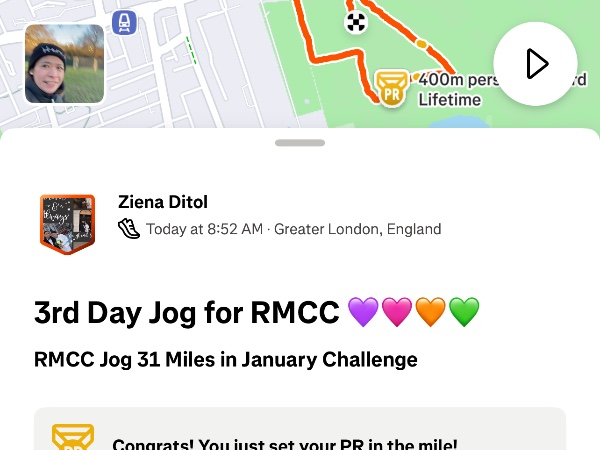Open the mile PR congrats card
The height and width of the screenshot is (450, 600).
(x=300, y=437)
